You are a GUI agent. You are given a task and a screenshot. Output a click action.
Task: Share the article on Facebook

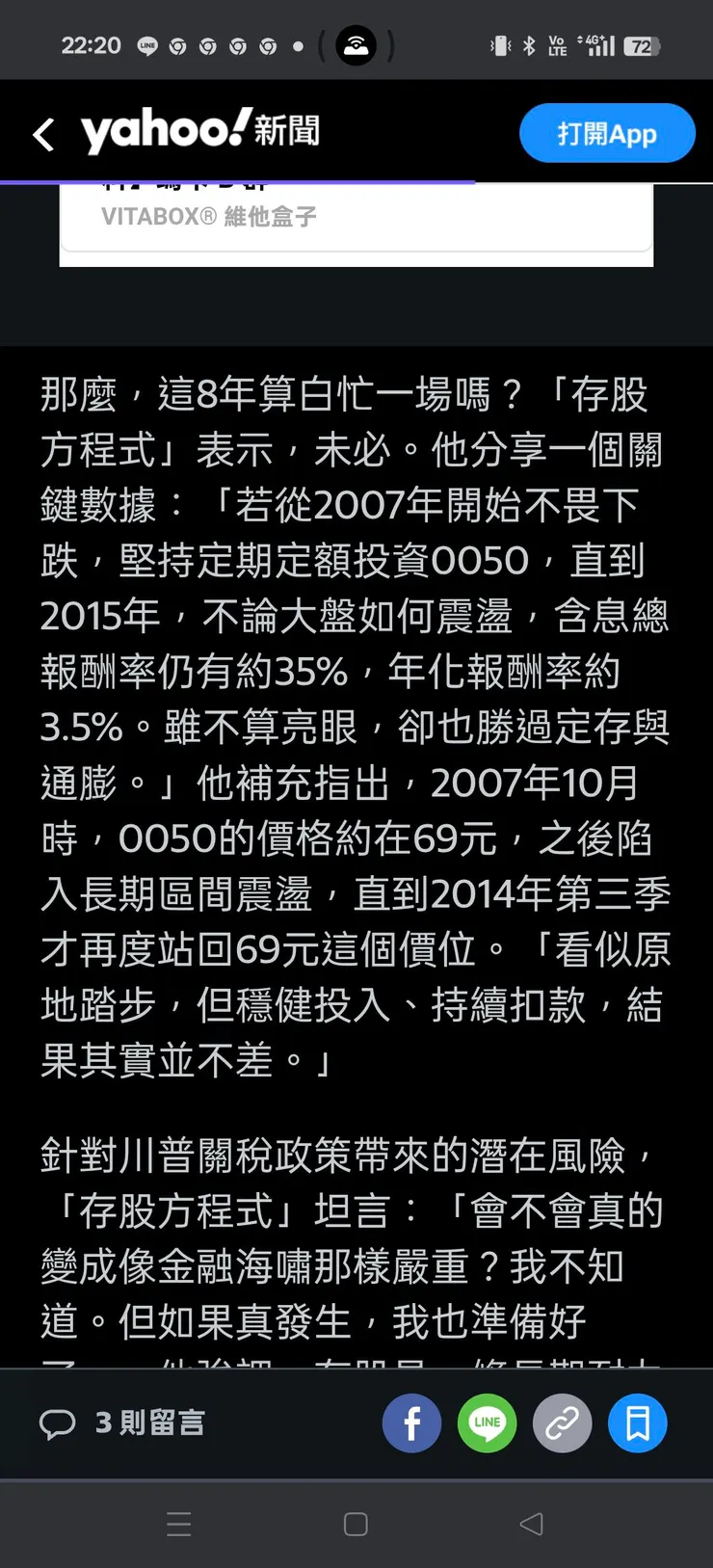(411, 1422)
